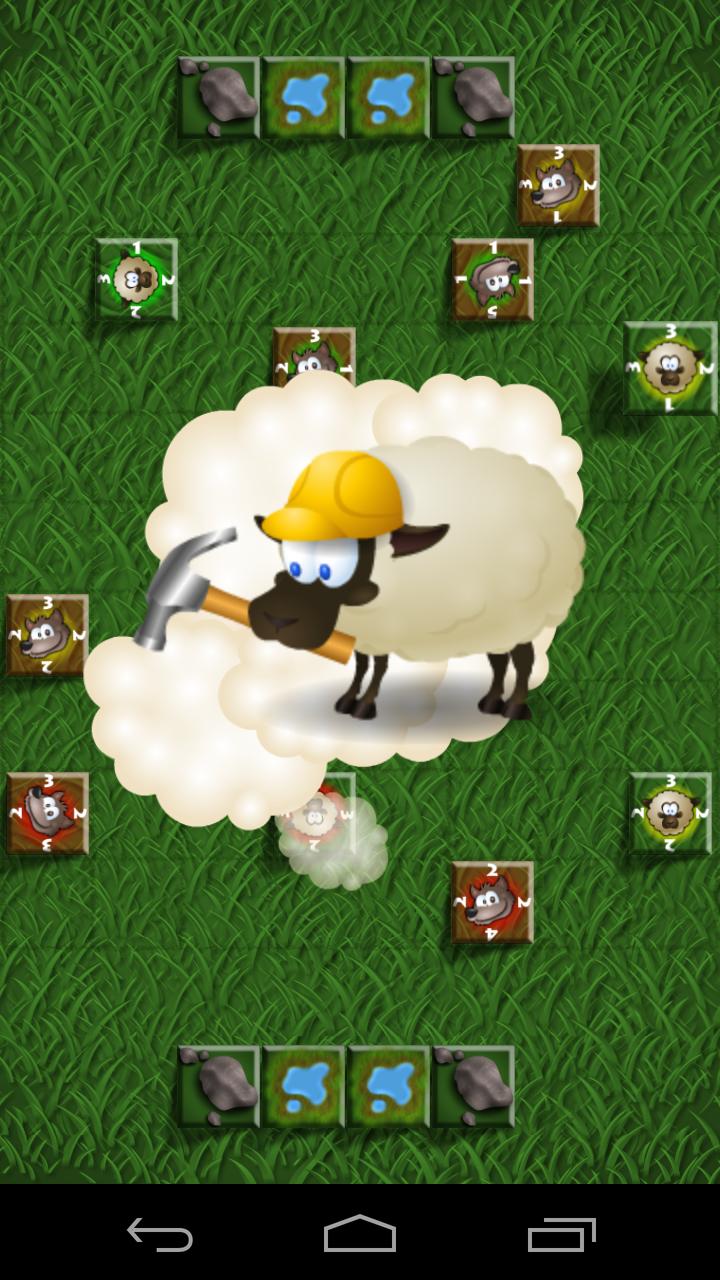Open the recent apps overview
Screen dimensions: 720x1280
(561, 1234)
